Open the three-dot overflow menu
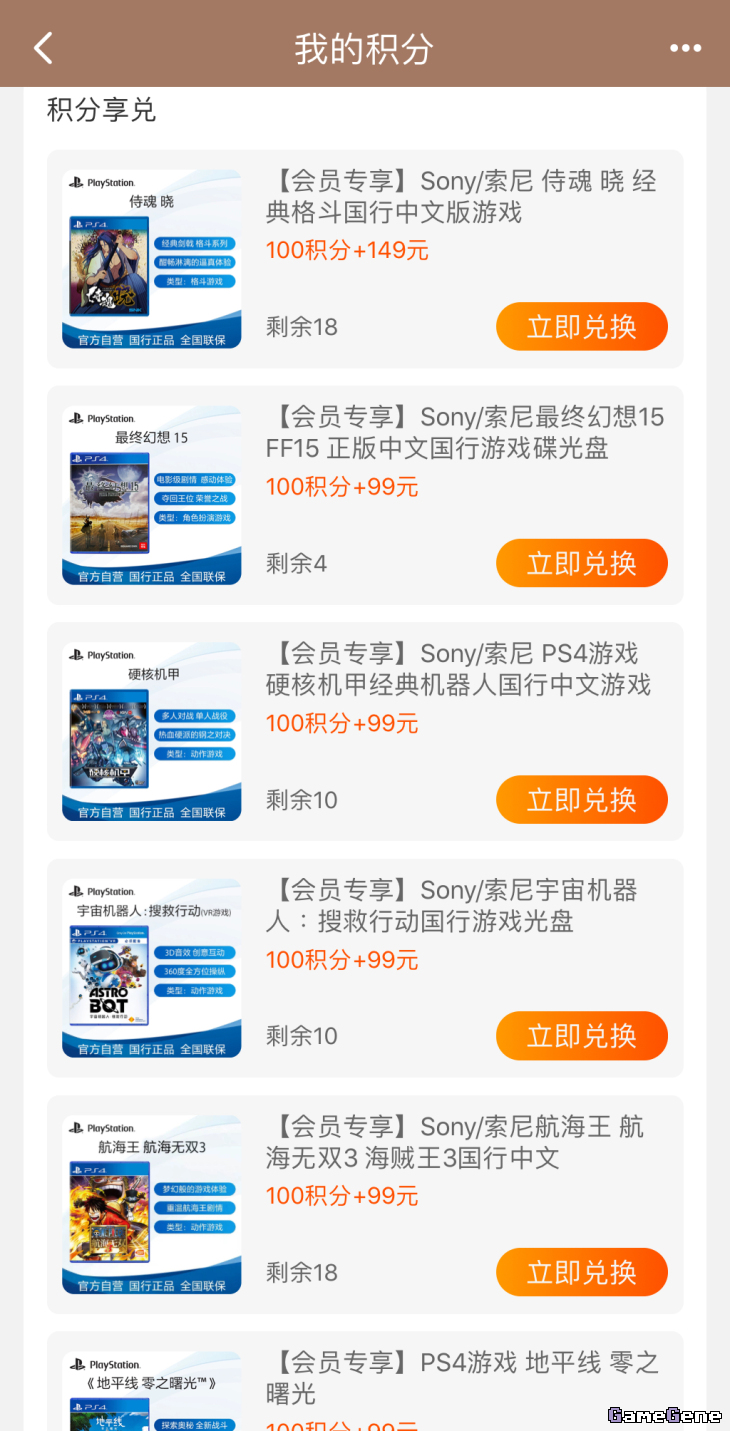Image resolution: width=730 pixels, height=1431 pixels. [x=685, y=48]
